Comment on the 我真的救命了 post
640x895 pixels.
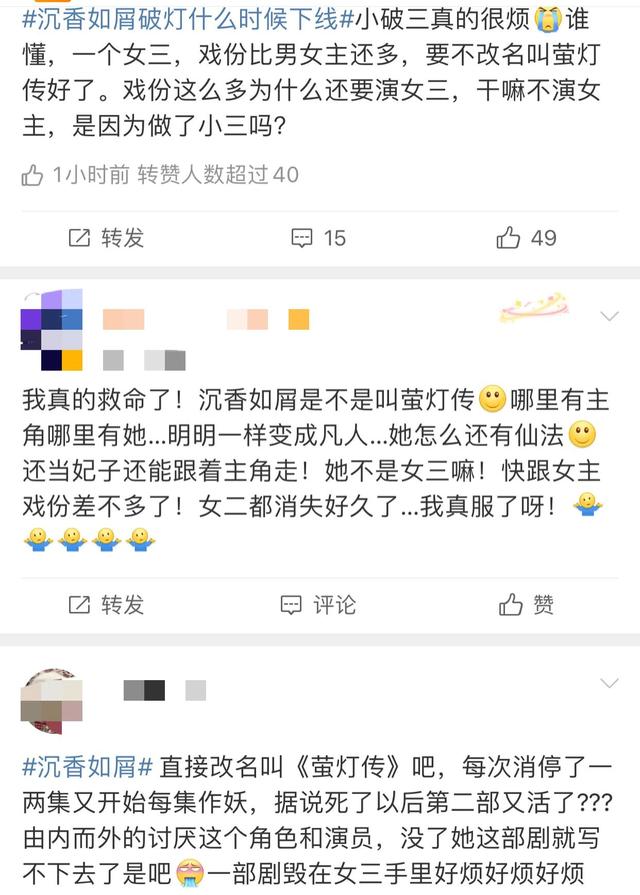(318, 604)
